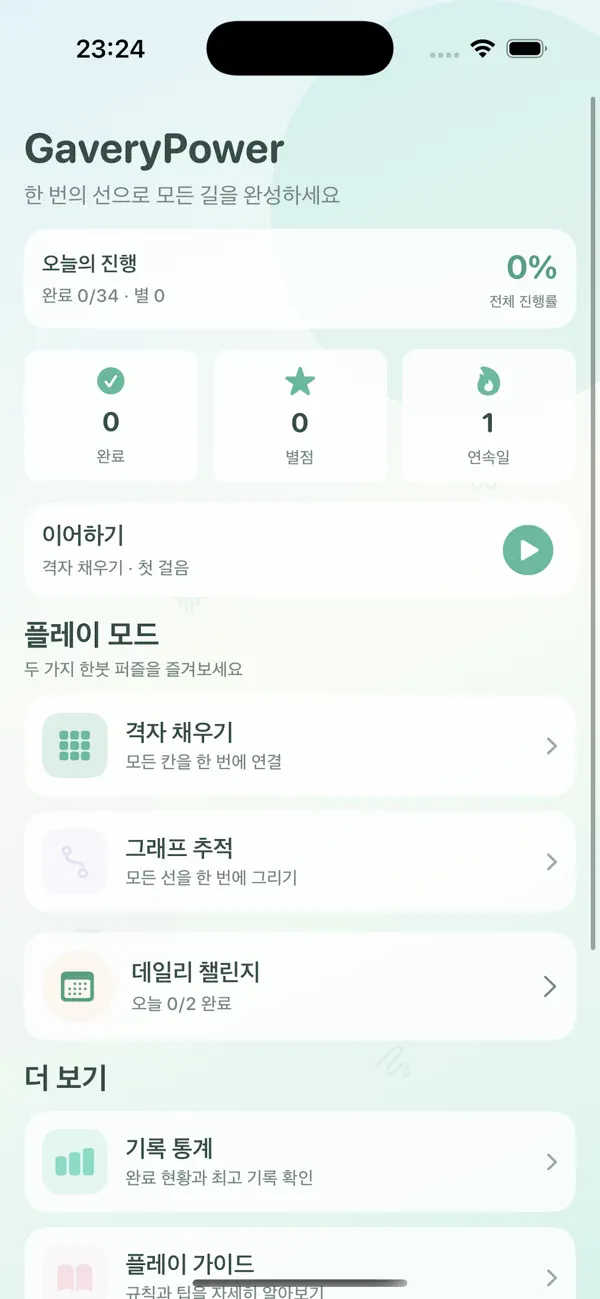Open 데일리 챌린지
This screenshot has width=600, height=1299.
click(300, 987)
